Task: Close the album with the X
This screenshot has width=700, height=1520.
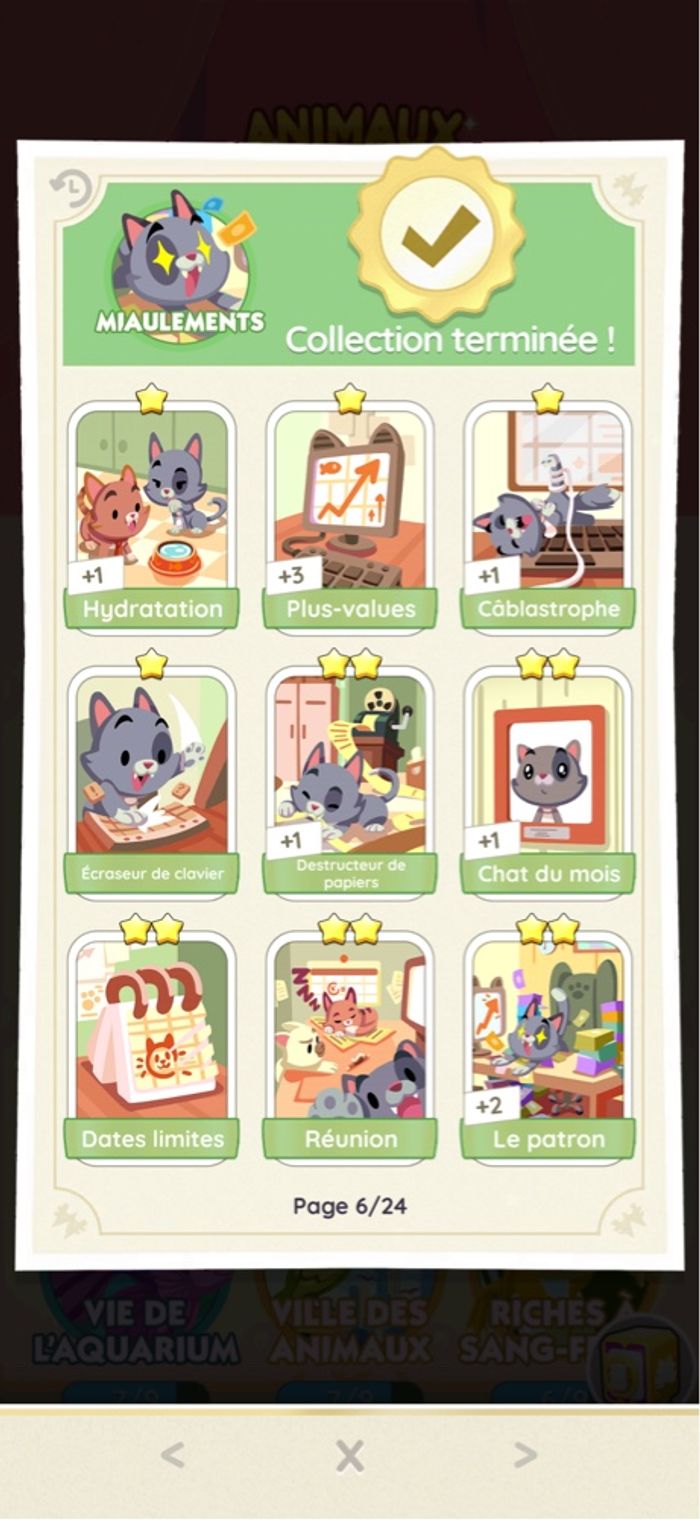Action: pos(349,1456)
